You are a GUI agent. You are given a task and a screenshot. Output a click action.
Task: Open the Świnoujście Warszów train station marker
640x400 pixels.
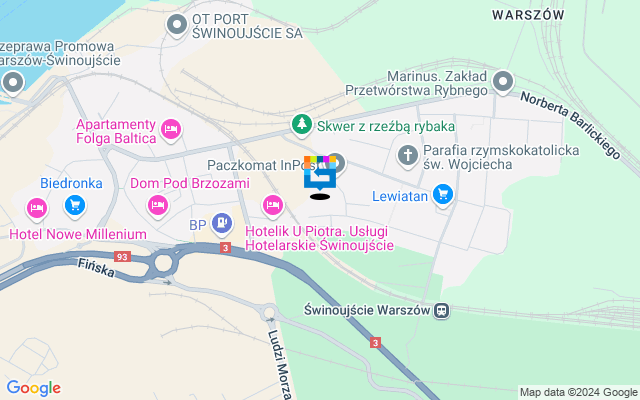(441, 310)
